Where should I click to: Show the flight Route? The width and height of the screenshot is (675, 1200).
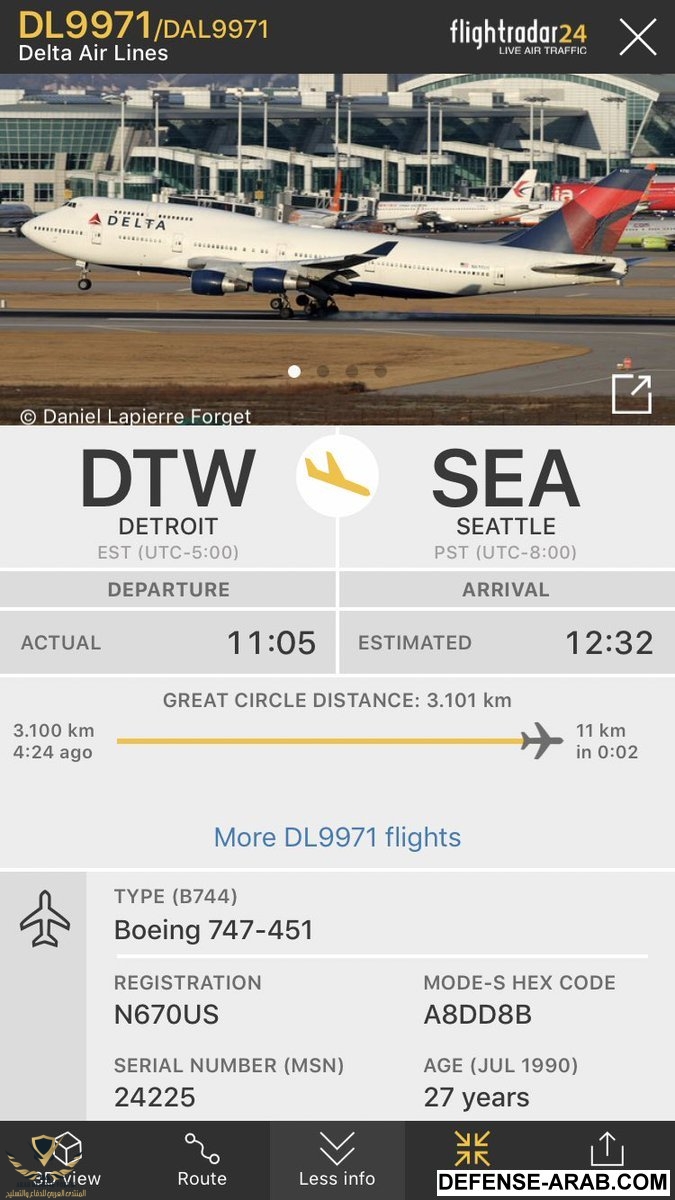point(202,1160)
